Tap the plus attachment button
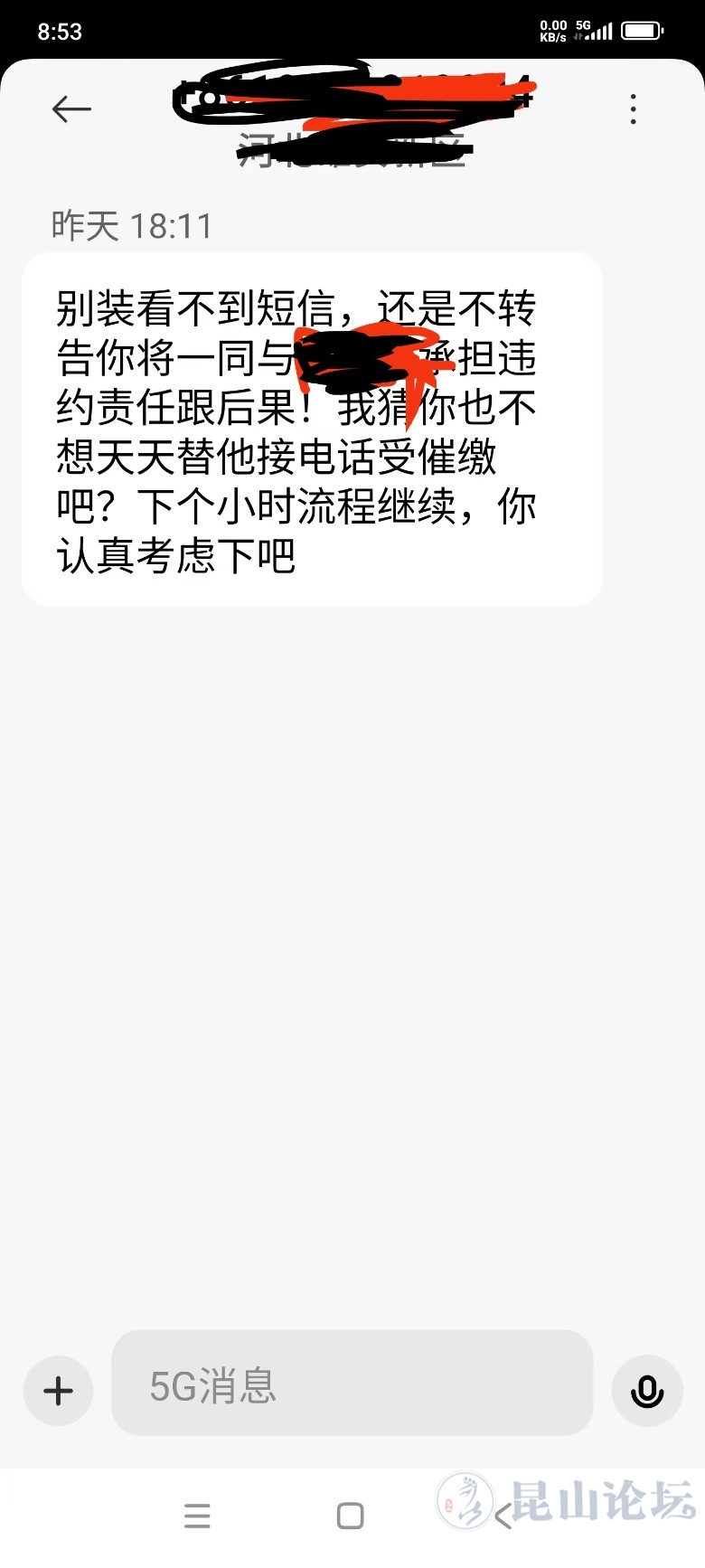Image resolution: width=705 pixels, height=1568 pixels. [x=59, y=1390]
